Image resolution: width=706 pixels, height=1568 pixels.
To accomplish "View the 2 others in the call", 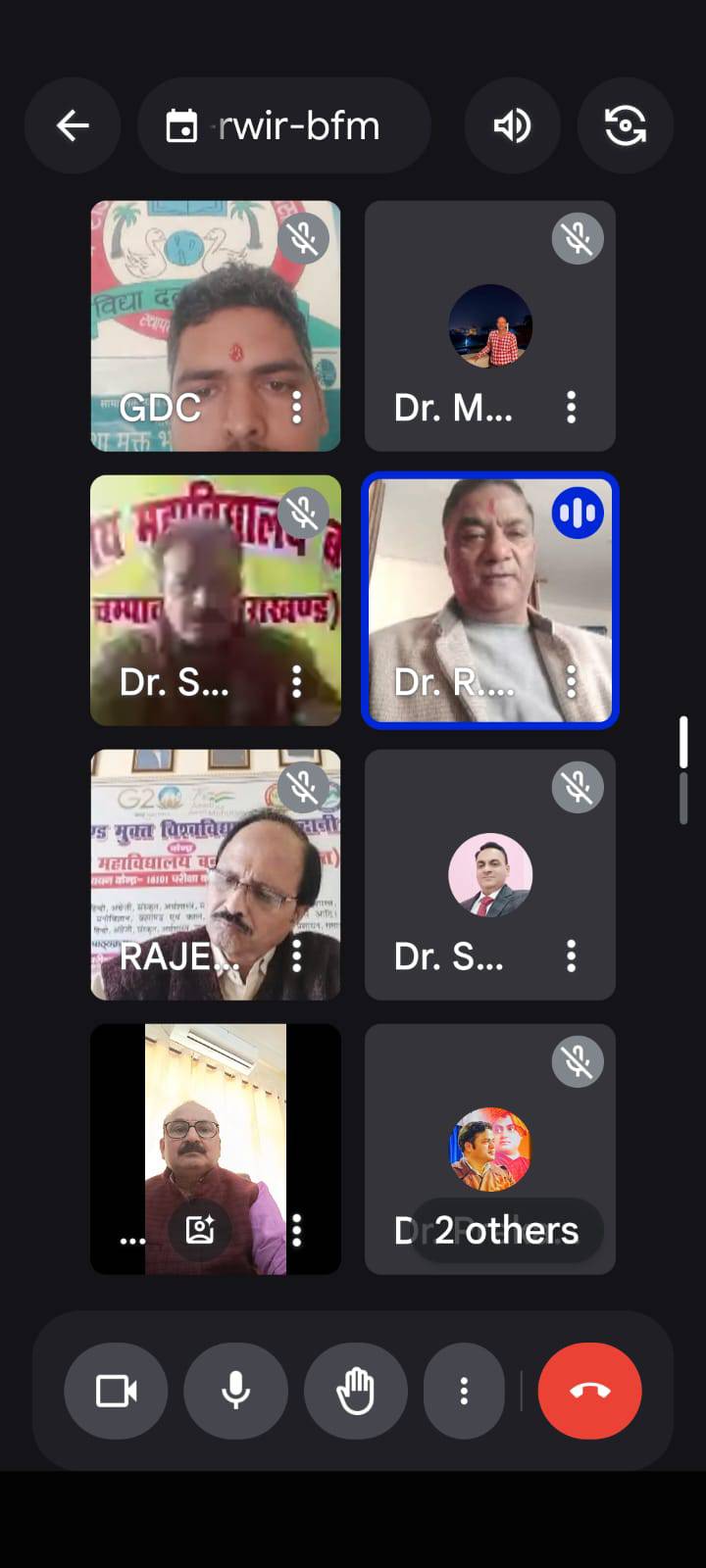I will [x=506, y=1230].
